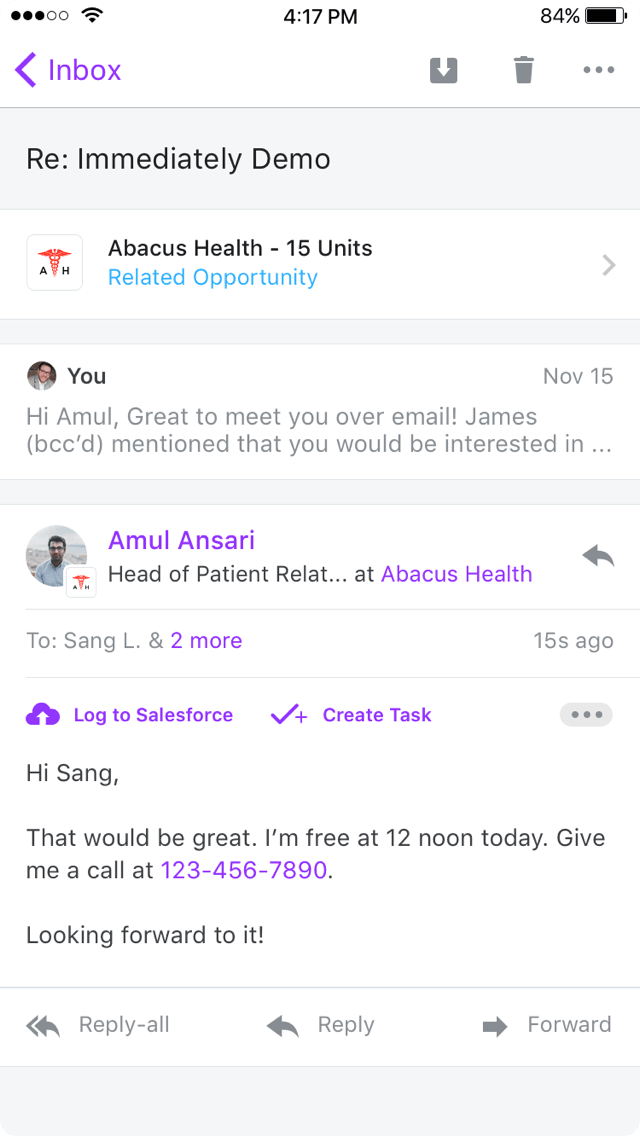640x1136 pixels.
Task: Go back to the Inbox
Action: pyautogui.click(x=68, y=71)
